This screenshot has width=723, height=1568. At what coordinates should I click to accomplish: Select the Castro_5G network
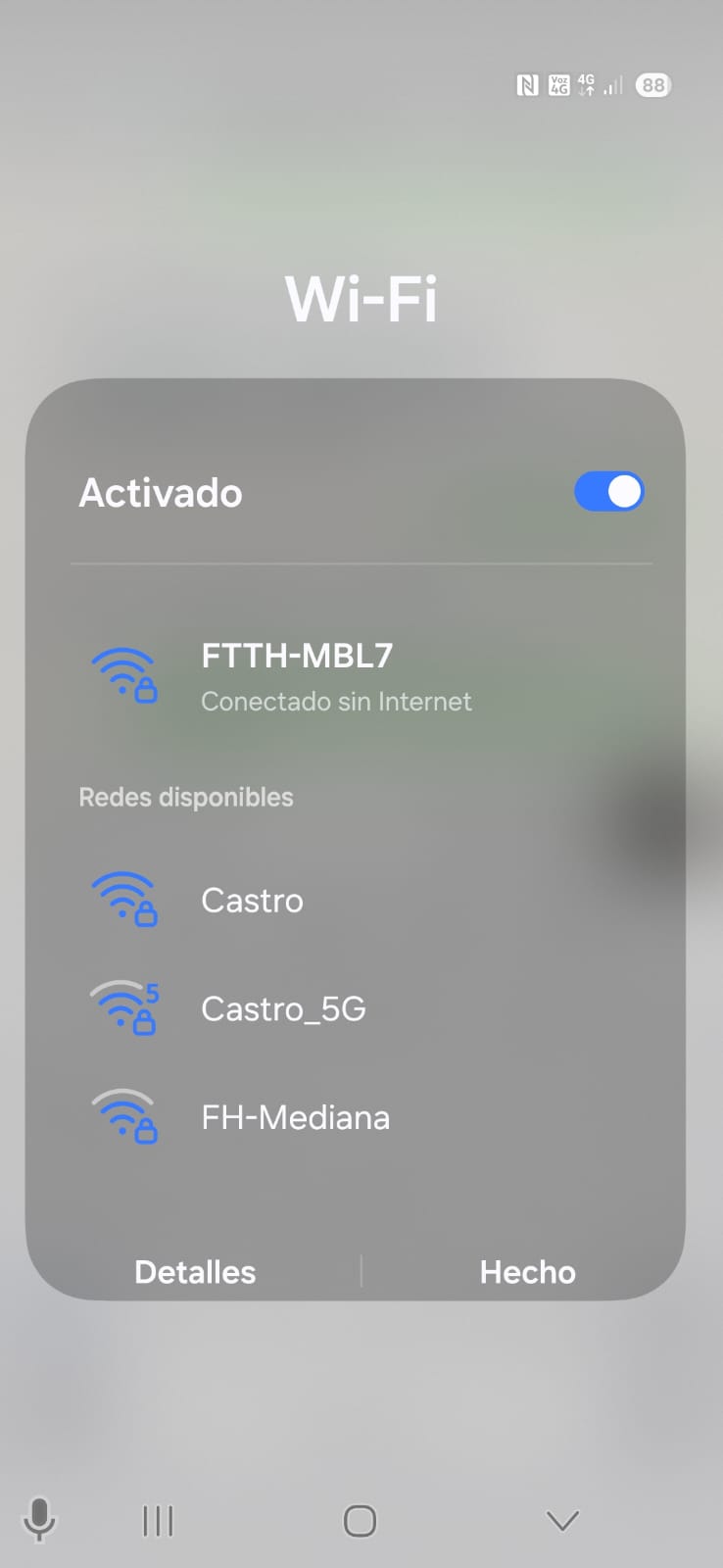283,1008
